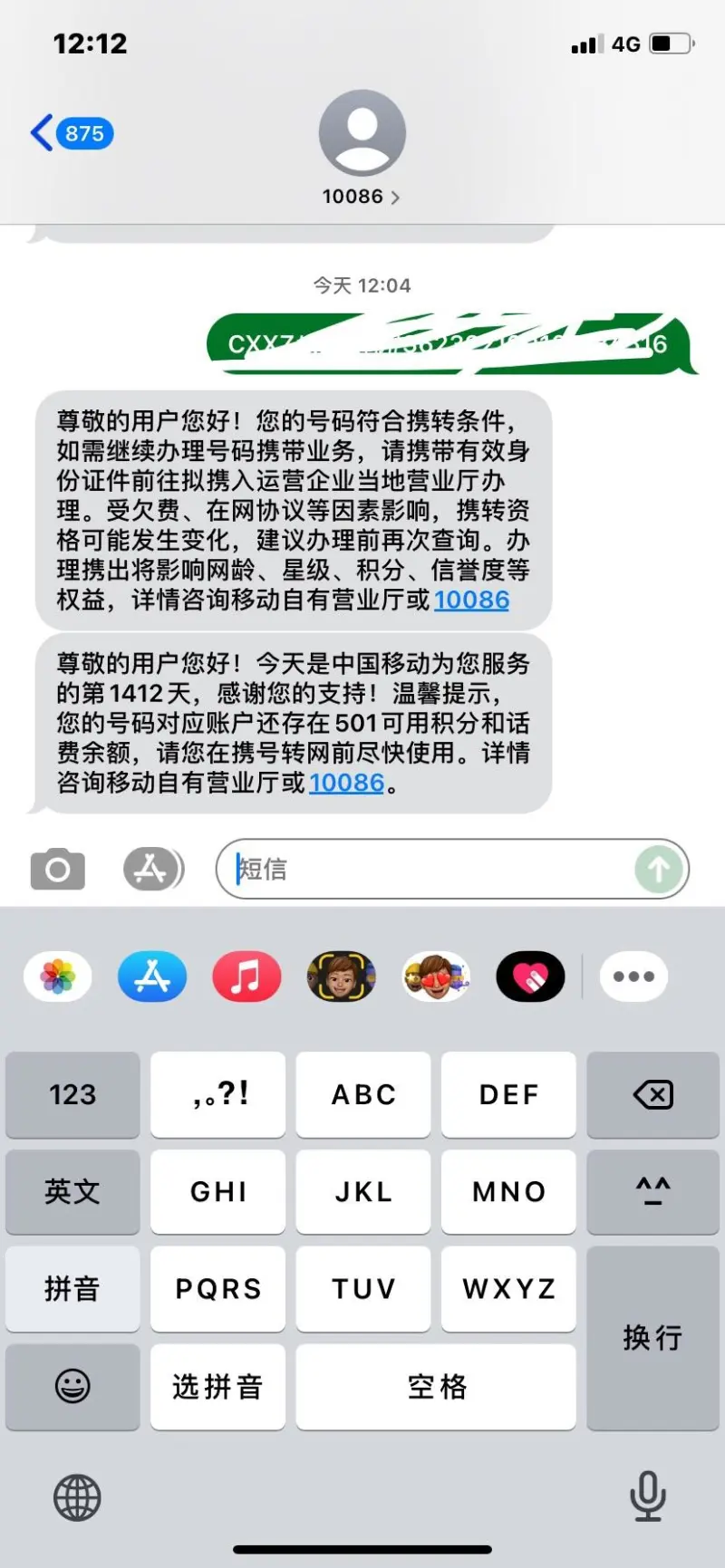Open the App Store iMessage app

tap(152, 976)
